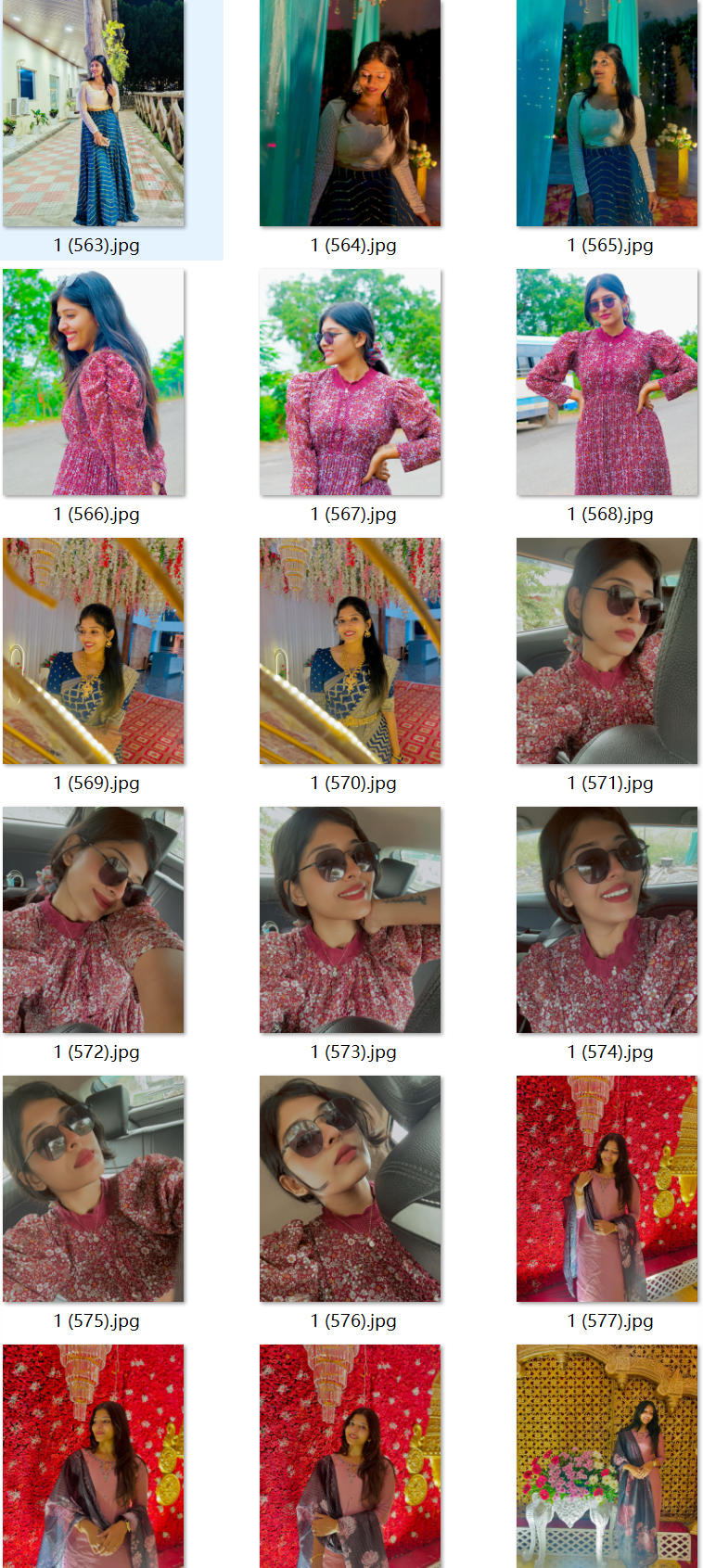Choose file 1 (576).jpg
This screenshot has height=1568, width=703.
(351, 1189)
